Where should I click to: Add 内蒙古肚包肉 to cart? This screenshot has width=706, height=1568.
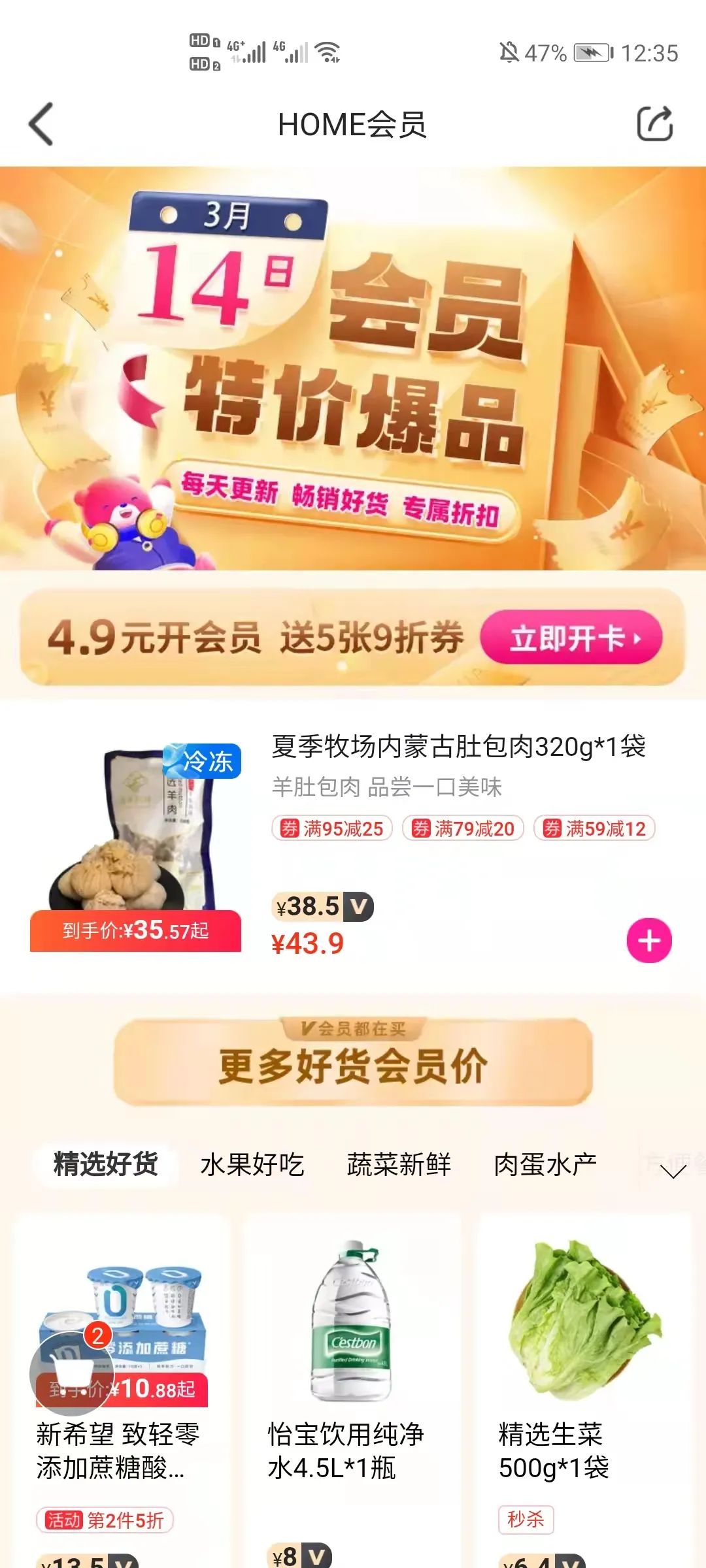tap(648, 941)
